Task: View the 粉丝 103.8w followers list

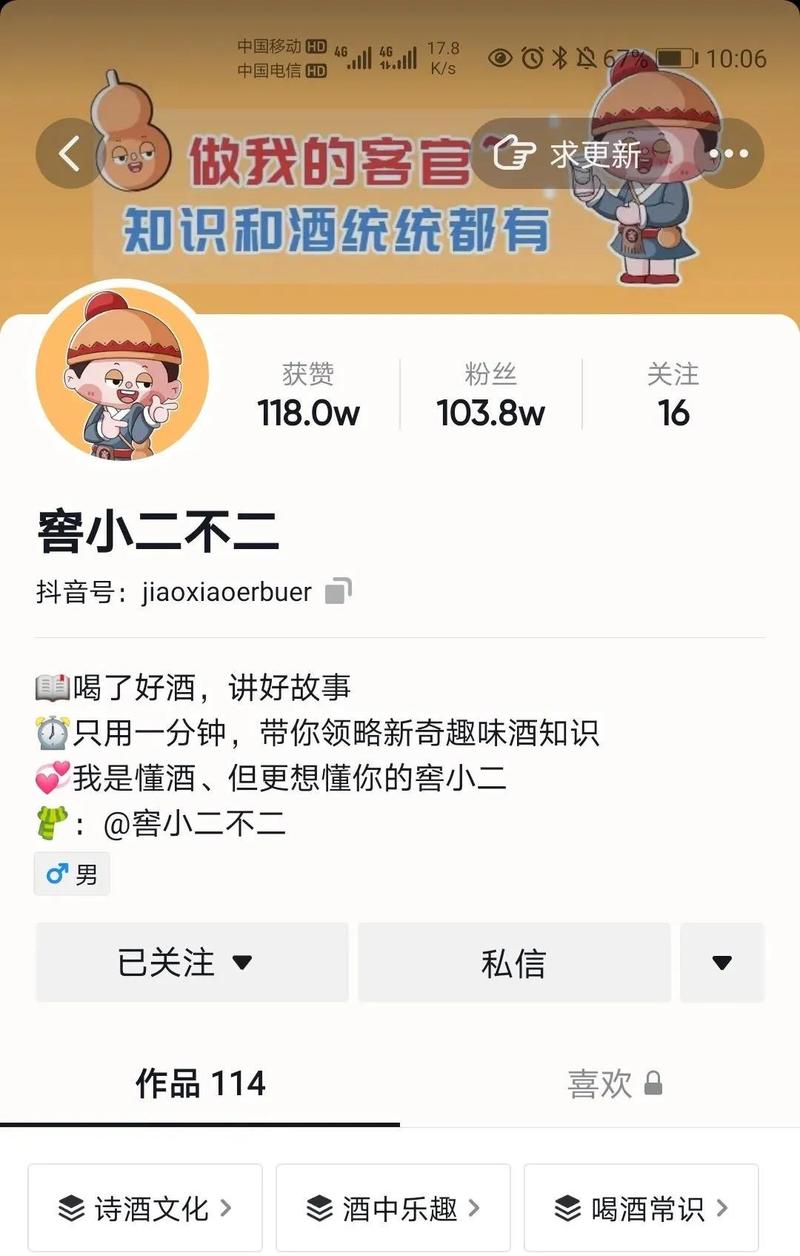Action: [x=491, y=395]
